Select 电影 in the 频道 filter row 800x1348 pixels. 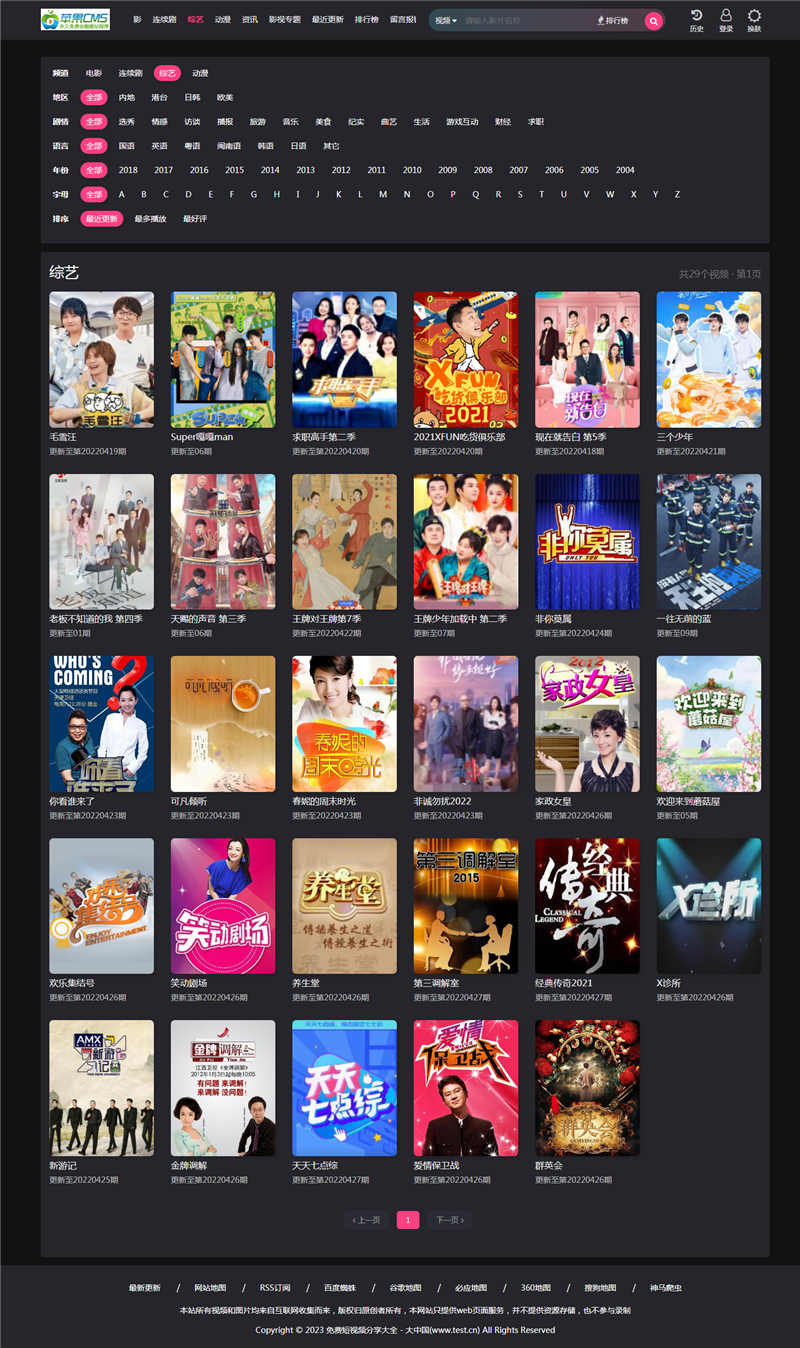click(x=94, y=74)
